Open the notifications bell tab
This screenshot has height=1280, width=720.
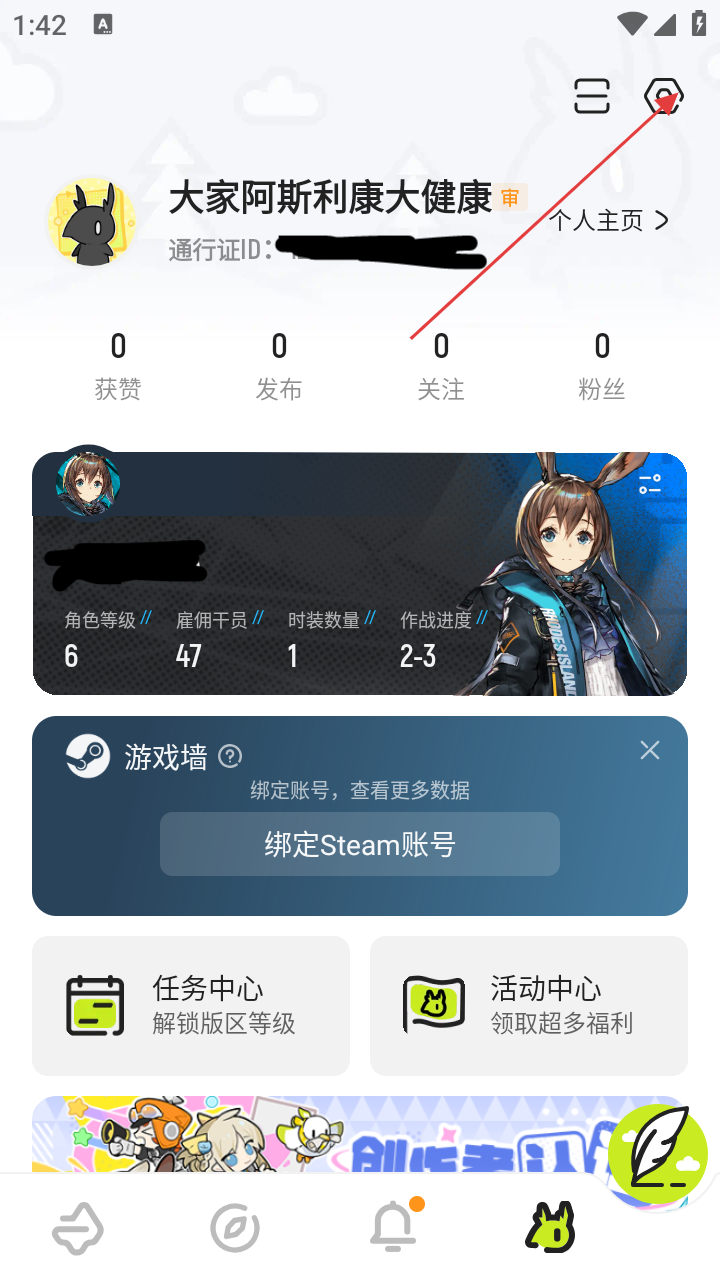(x=393, y=1227)
